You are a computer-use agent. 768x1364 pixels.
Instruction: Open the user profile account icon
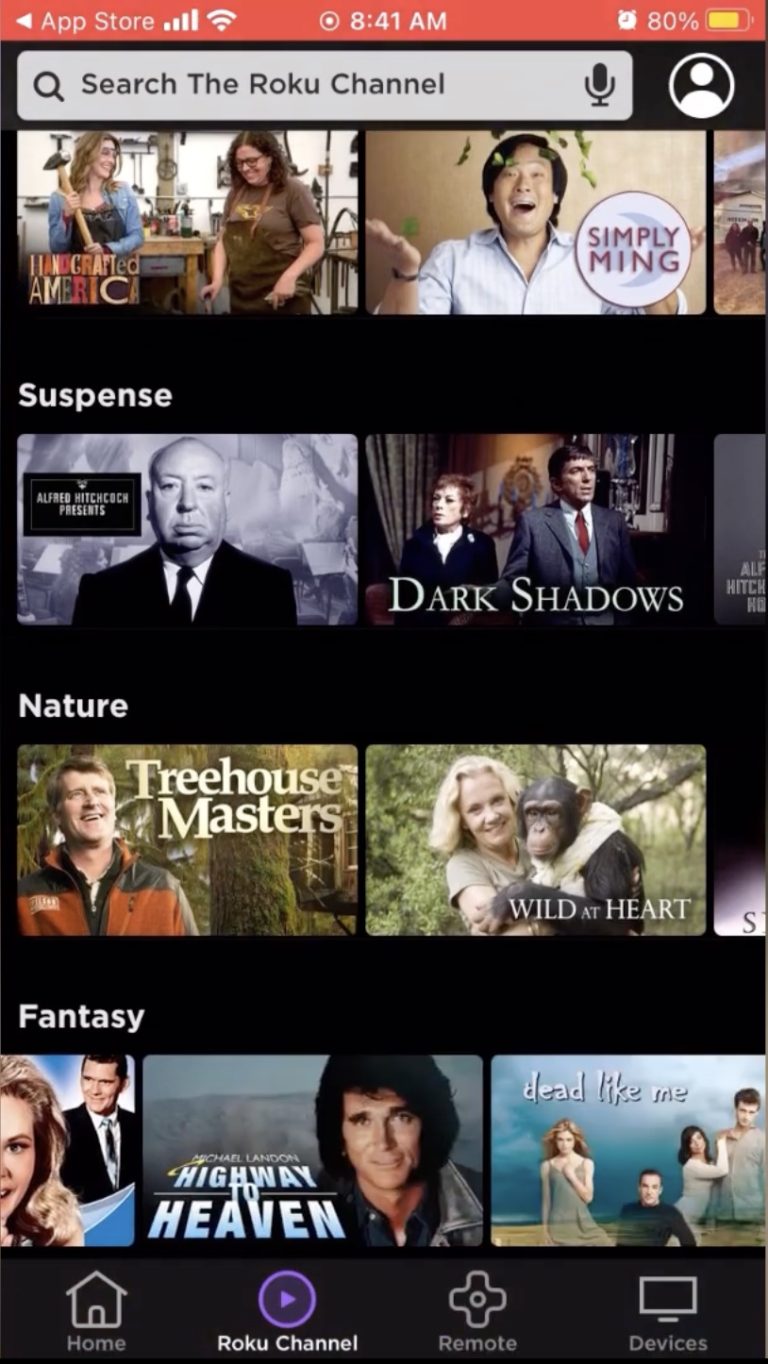[702, 87]
